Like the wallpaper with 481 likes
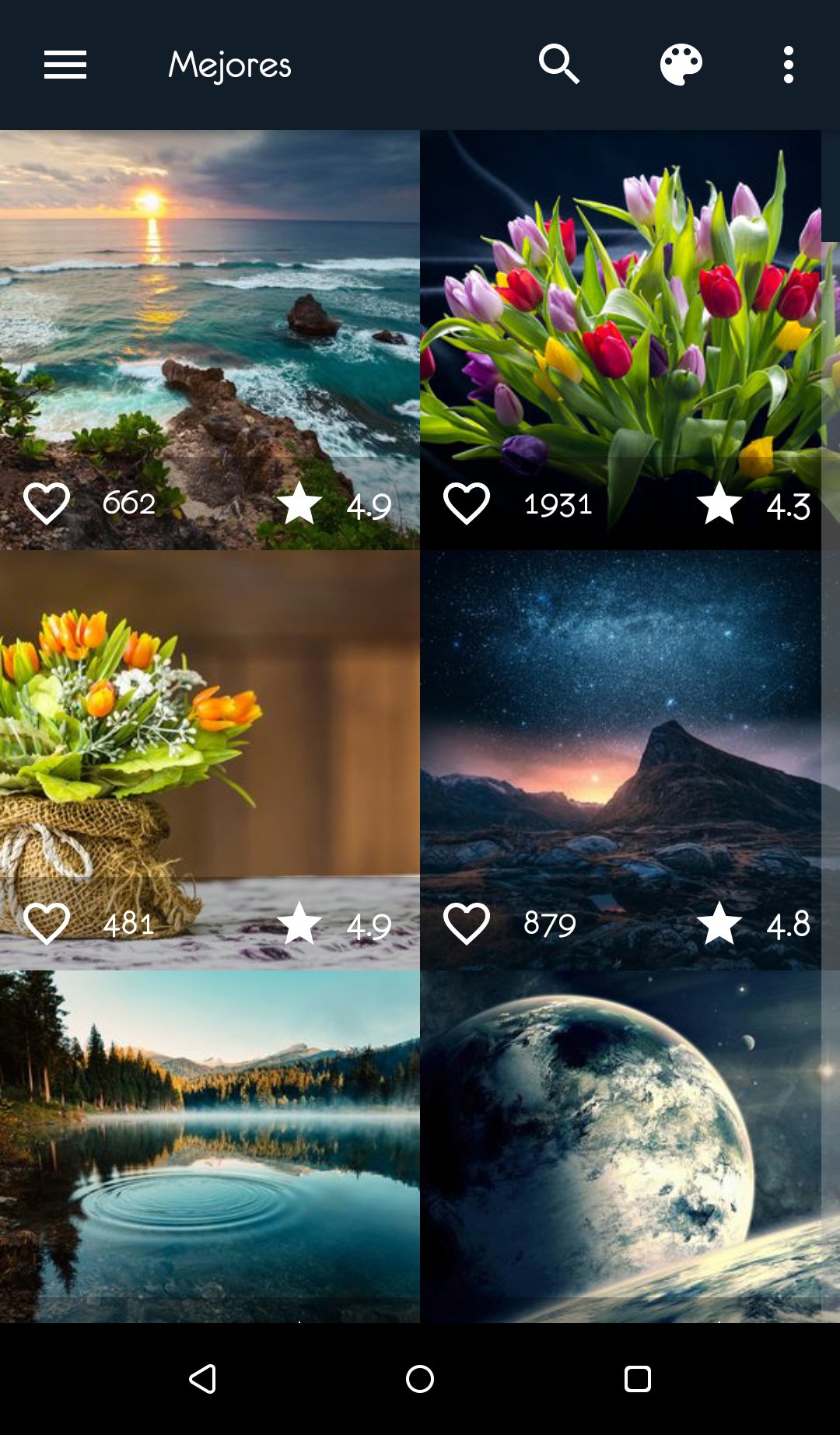The width and height of the screenshot is (840, 1435). coord(47,924)
